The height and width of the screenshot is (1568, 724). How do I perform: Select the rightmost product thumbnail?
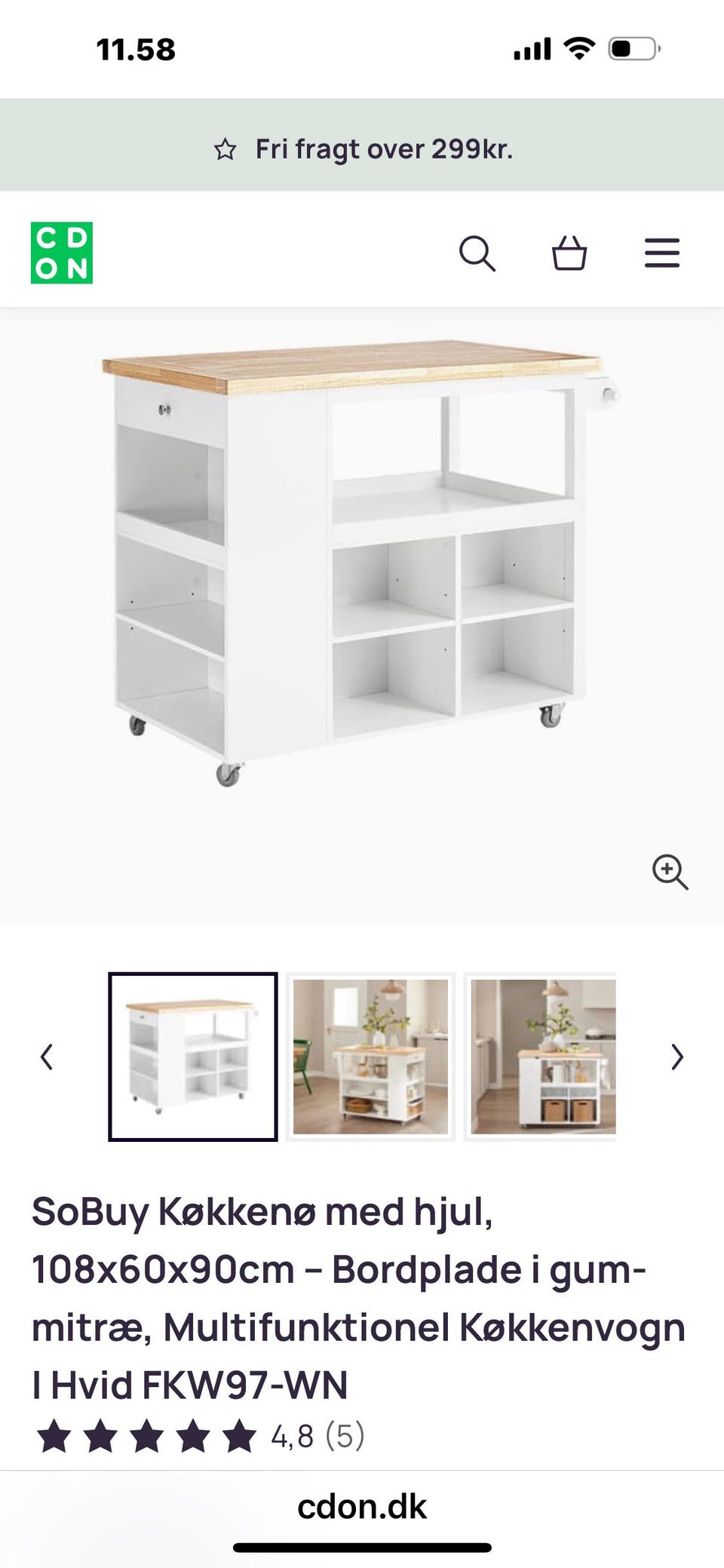[x=540, y=1057]
